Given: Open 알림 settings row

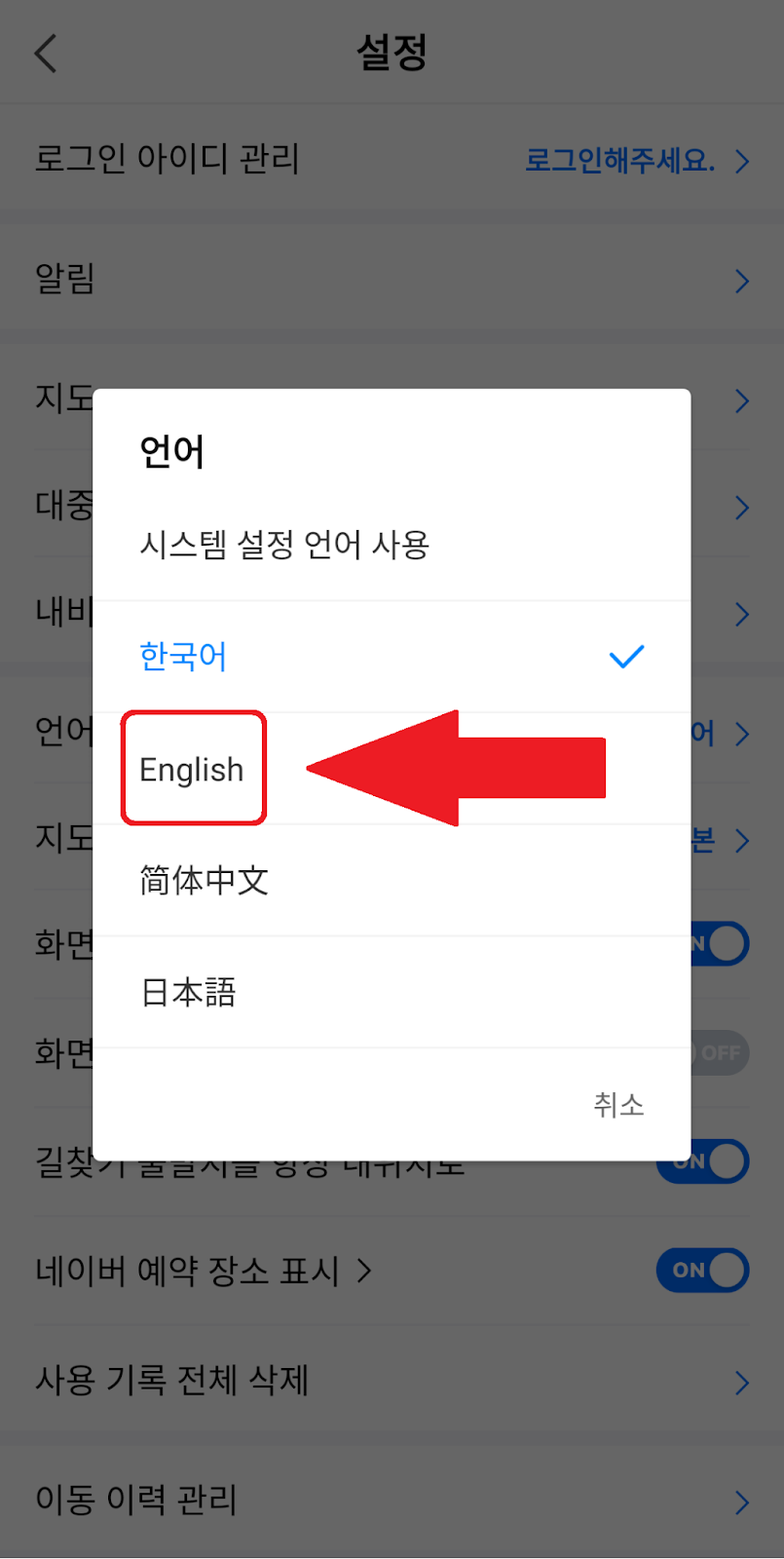Looking at the screenshot, I should coord(392,280).
